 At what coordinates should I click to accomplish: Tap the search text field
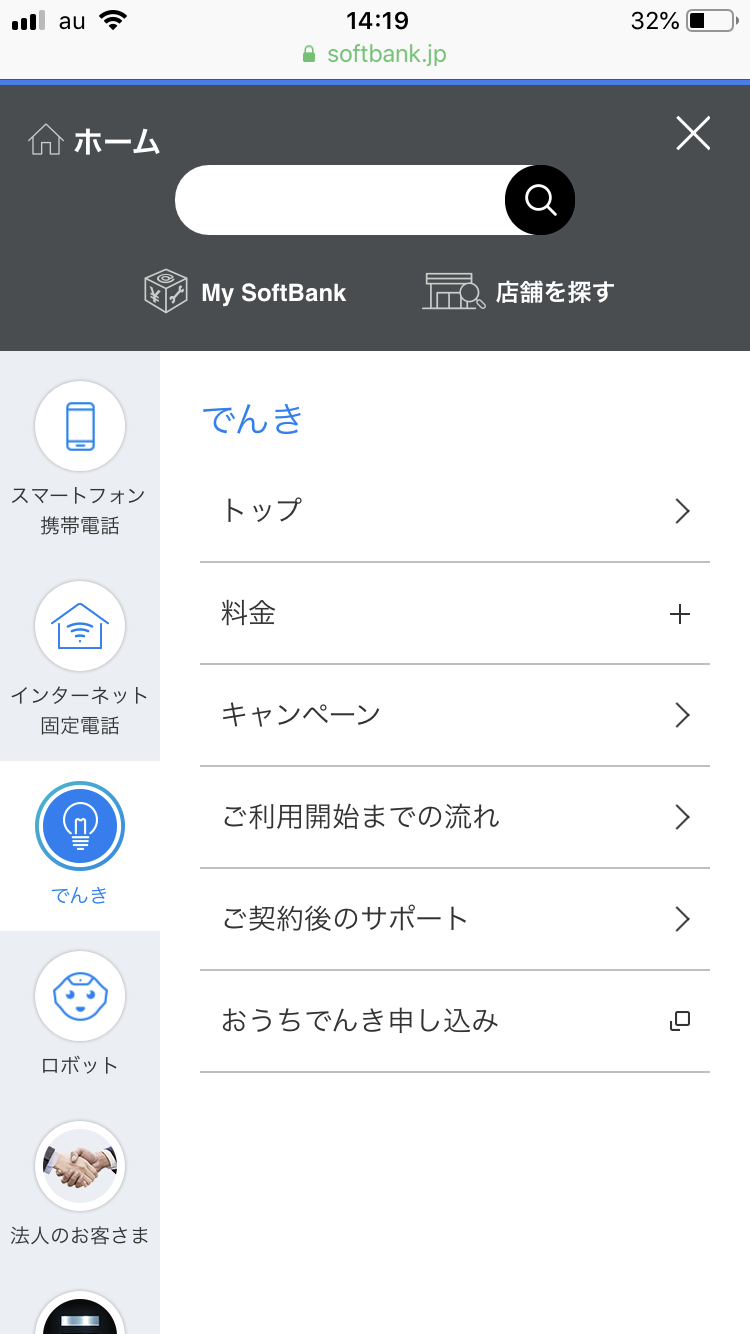[x=340, y=200]
